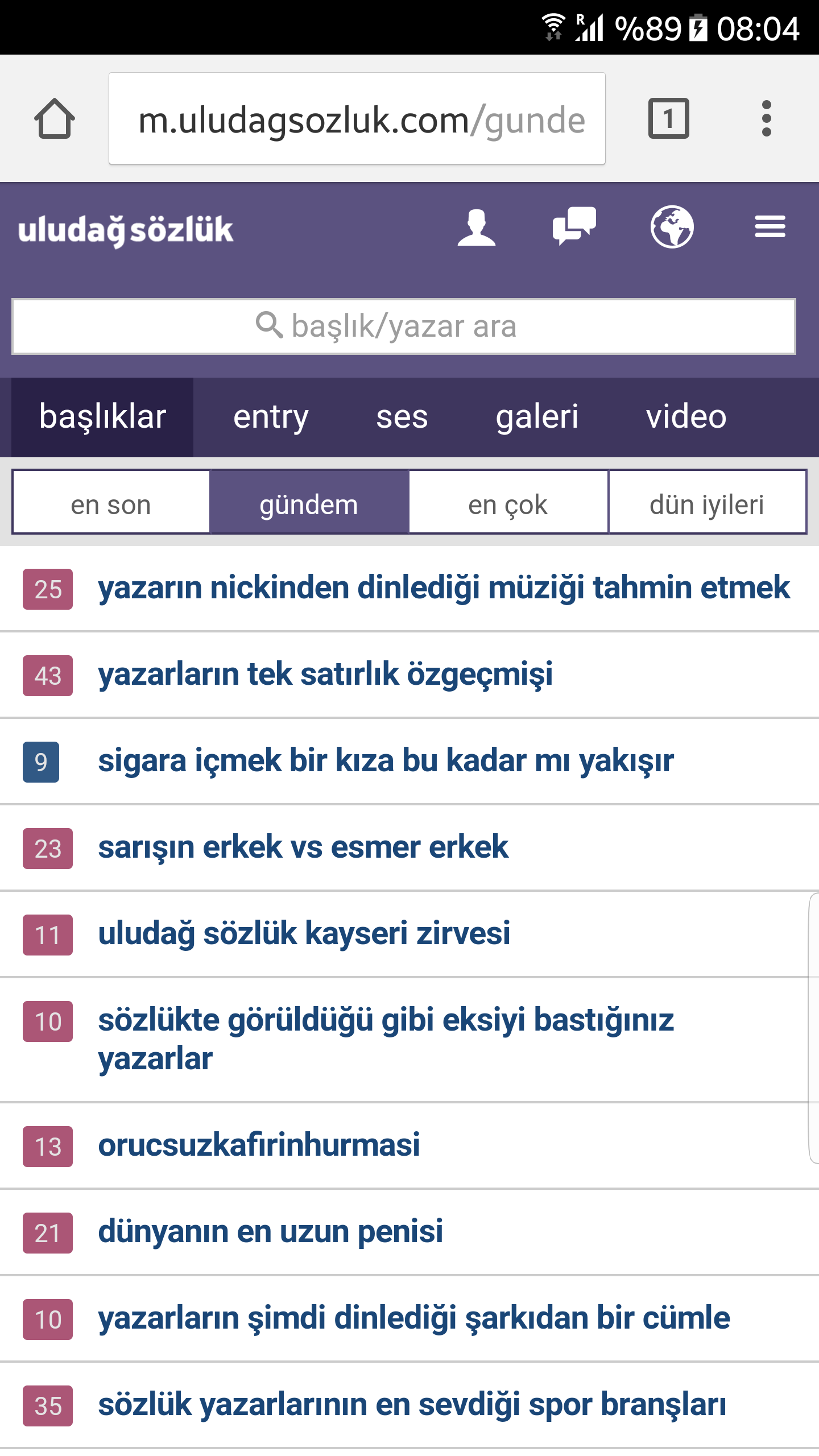This screenshot has height=1456, width=819.
Task: Select the galeri tab
Action: tap(537, 417)
